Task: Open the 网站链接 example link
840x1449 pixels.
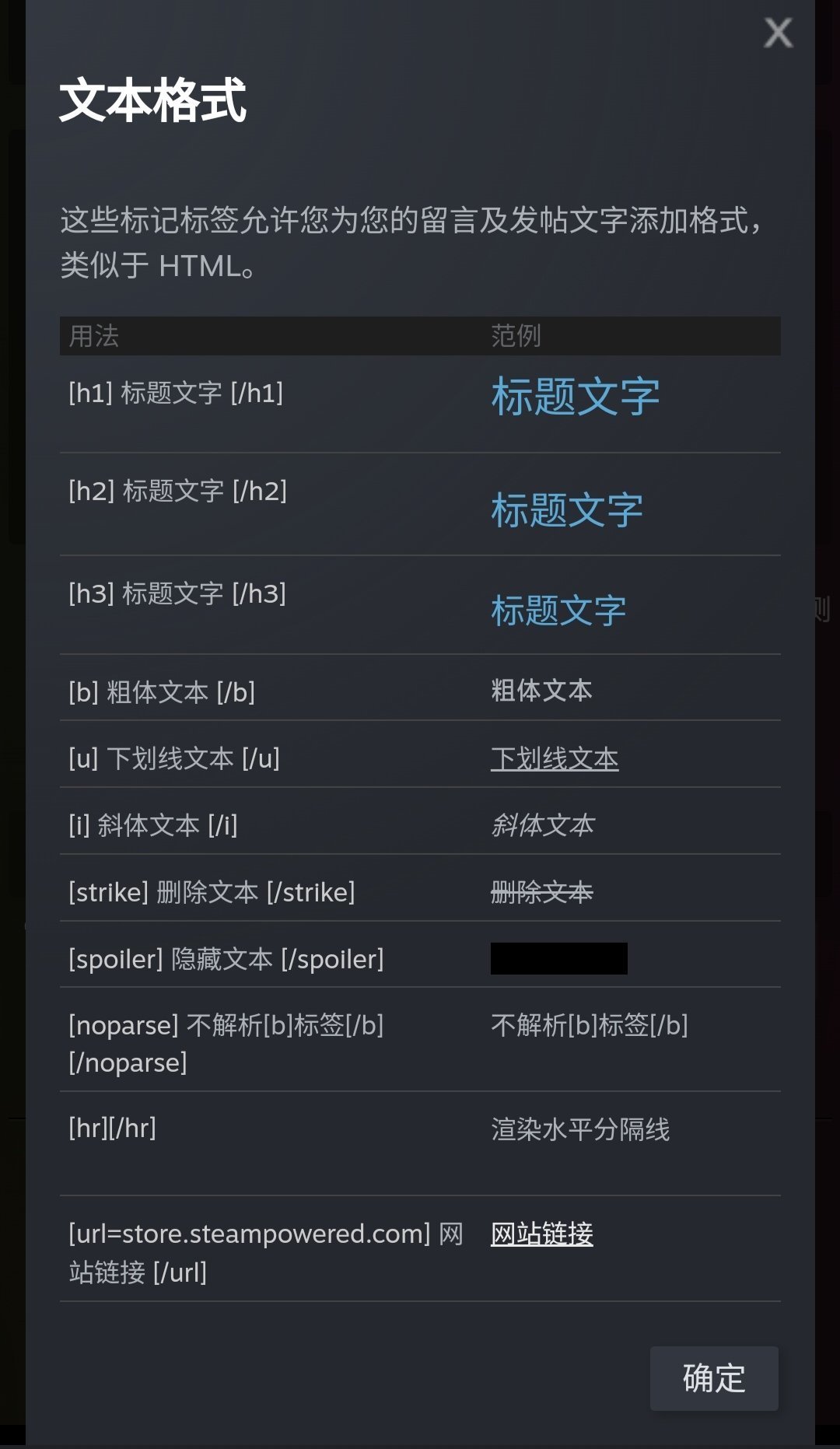Action: 541,1234
